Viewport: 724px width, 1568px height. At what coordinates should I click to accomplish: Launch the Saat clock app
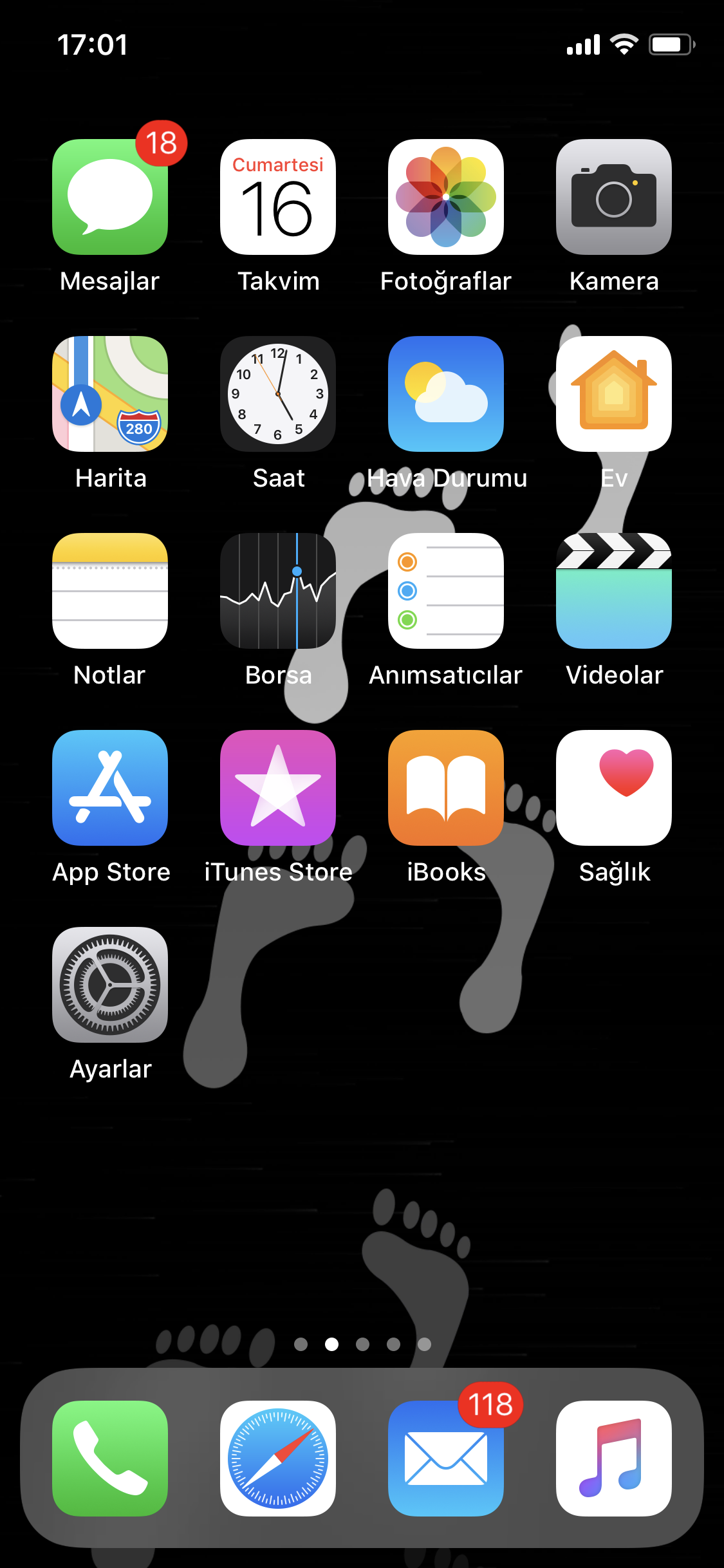click(278, 394)
